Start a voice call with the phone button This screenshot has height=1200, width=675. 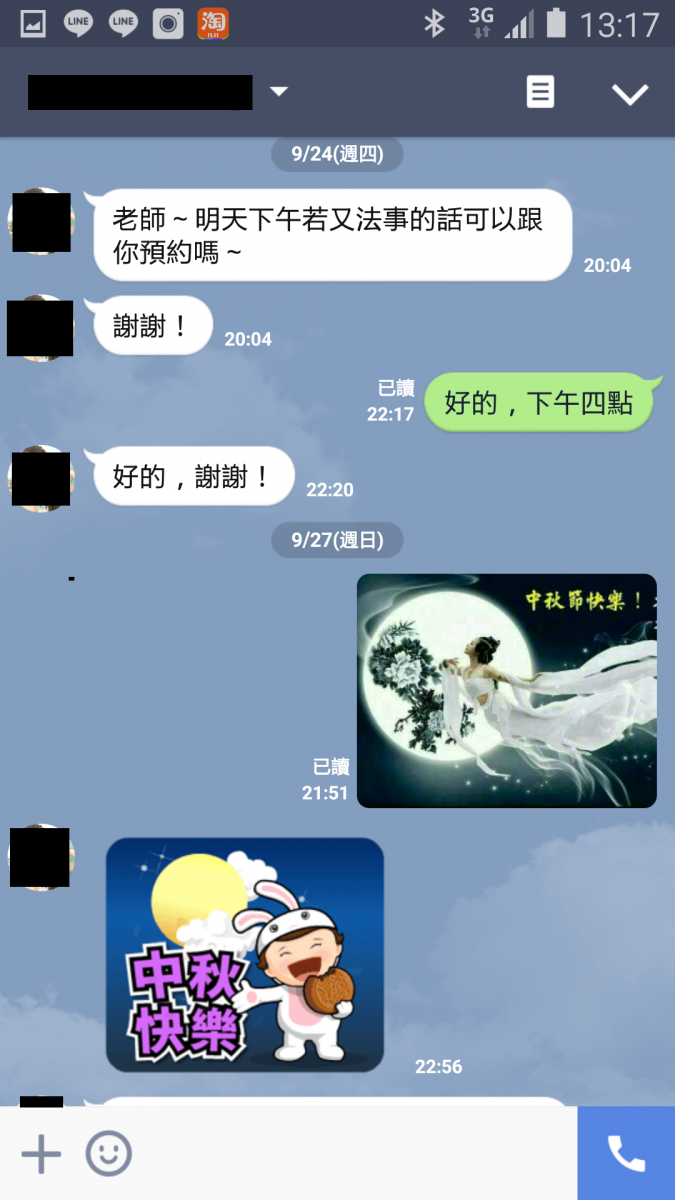click(x=626, y=1154)
